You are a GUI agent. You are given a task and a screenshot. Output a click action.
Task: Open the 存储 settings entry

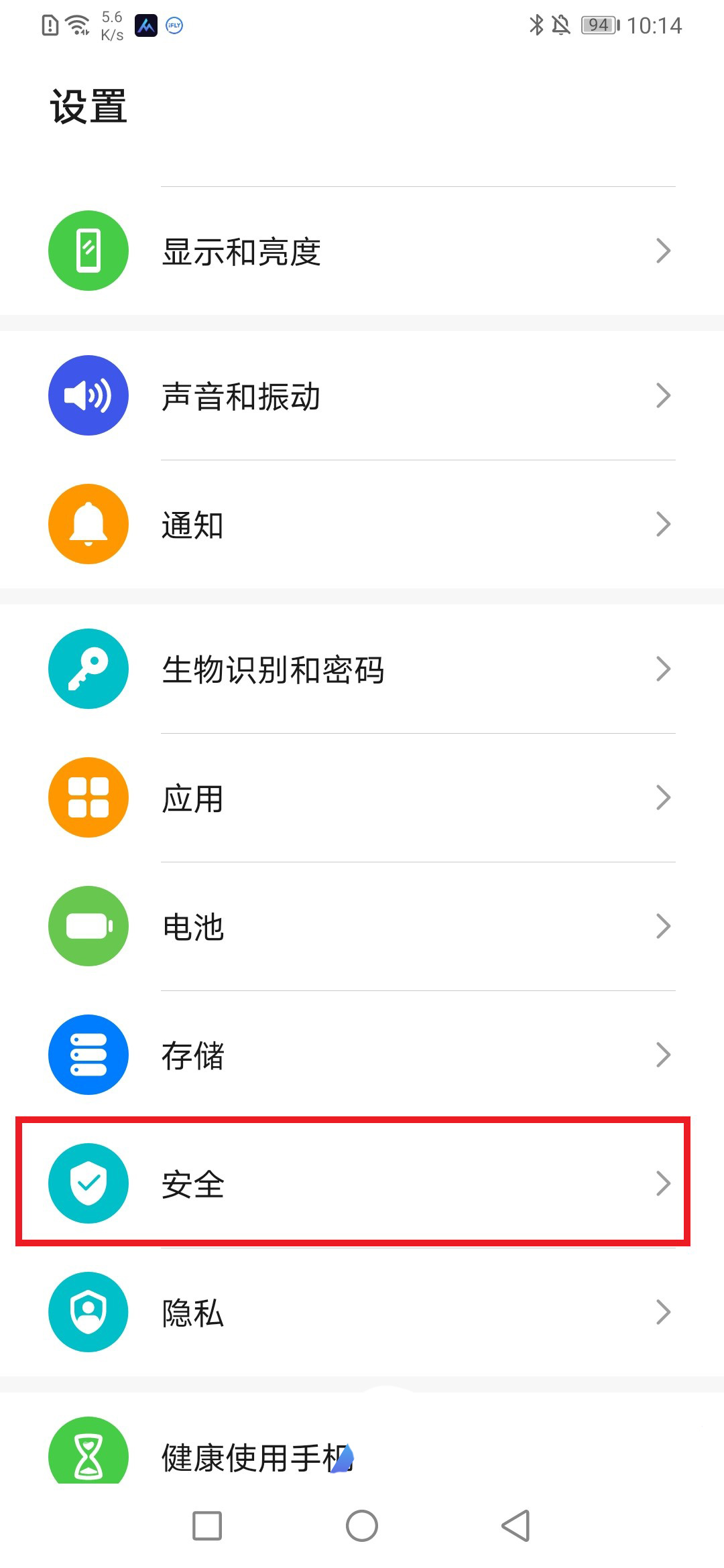(x=362, y=1054)
